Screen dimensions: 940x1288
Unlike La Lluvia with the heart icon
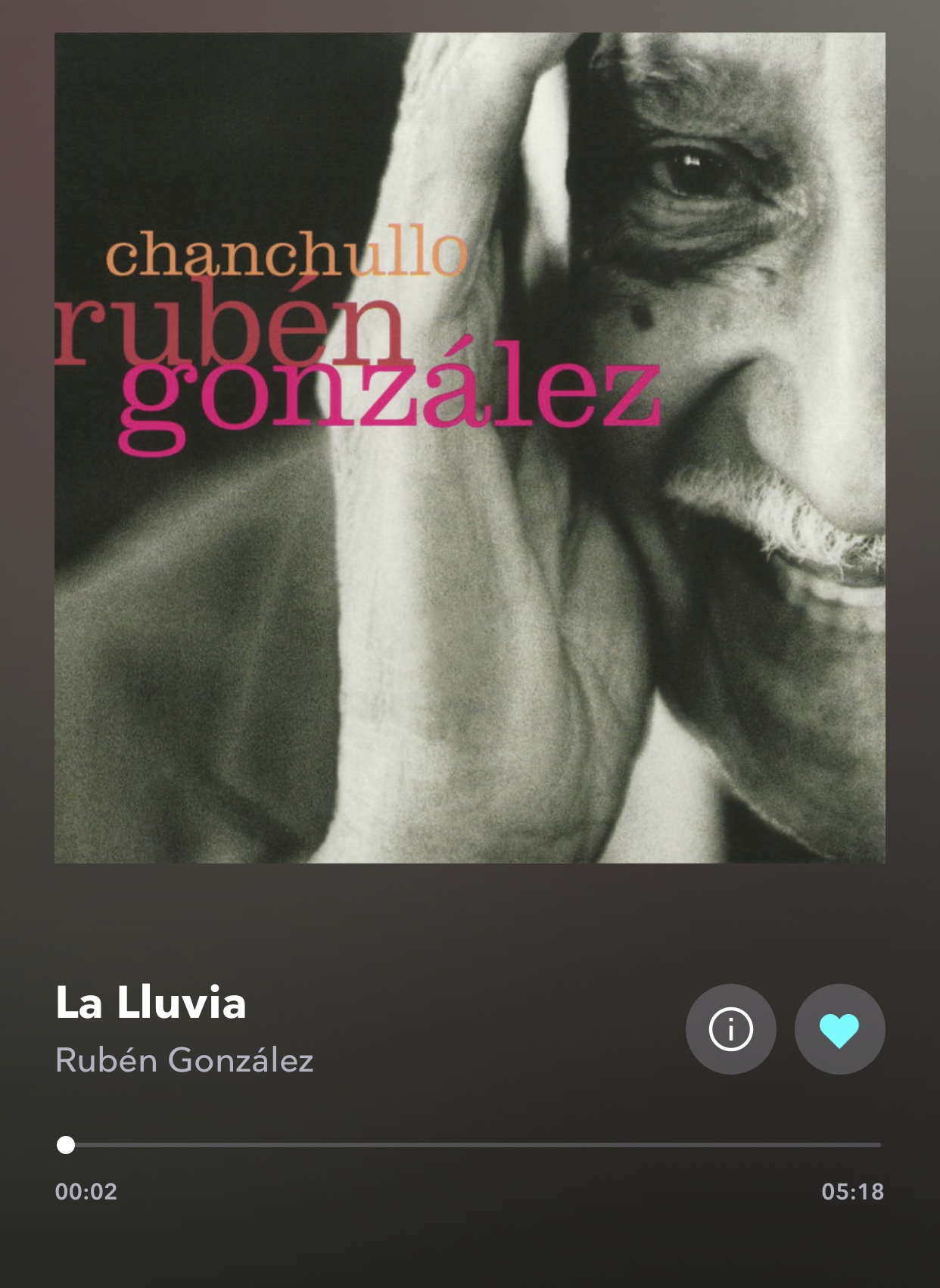(x=839, y=1029)
